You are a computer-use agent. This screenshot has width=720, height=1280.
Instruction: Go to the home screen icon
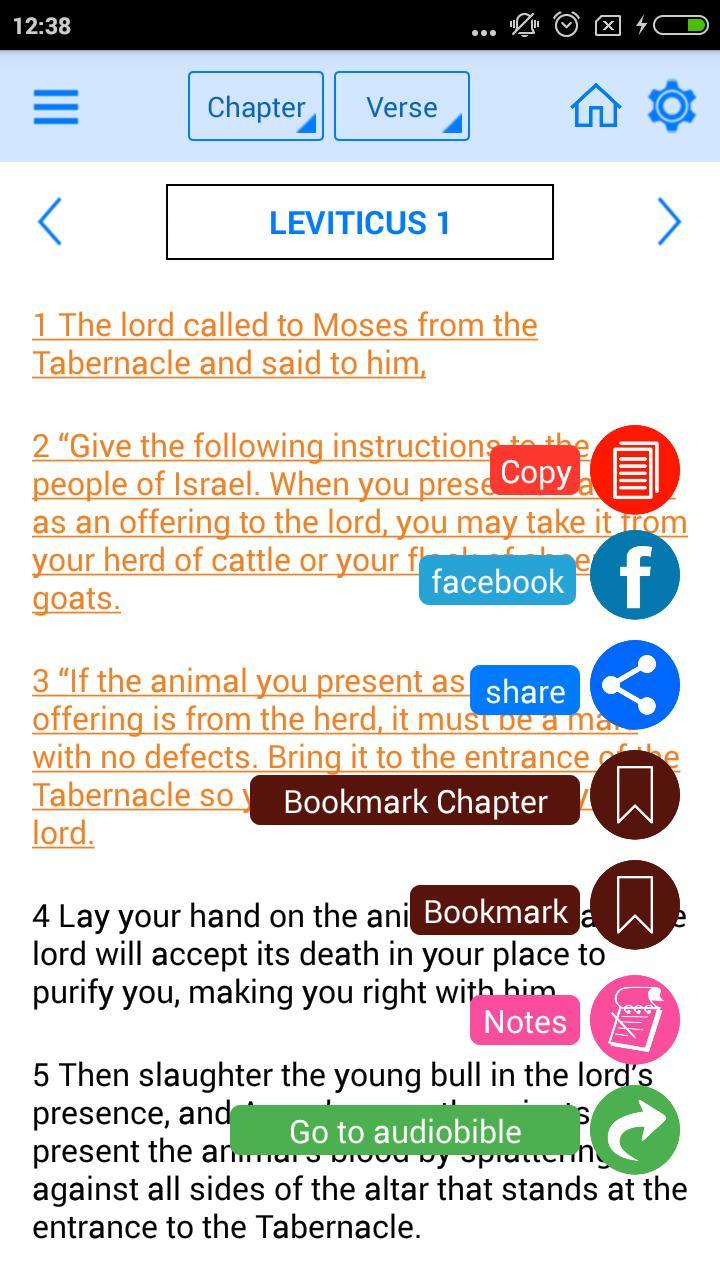pos(596,107)
